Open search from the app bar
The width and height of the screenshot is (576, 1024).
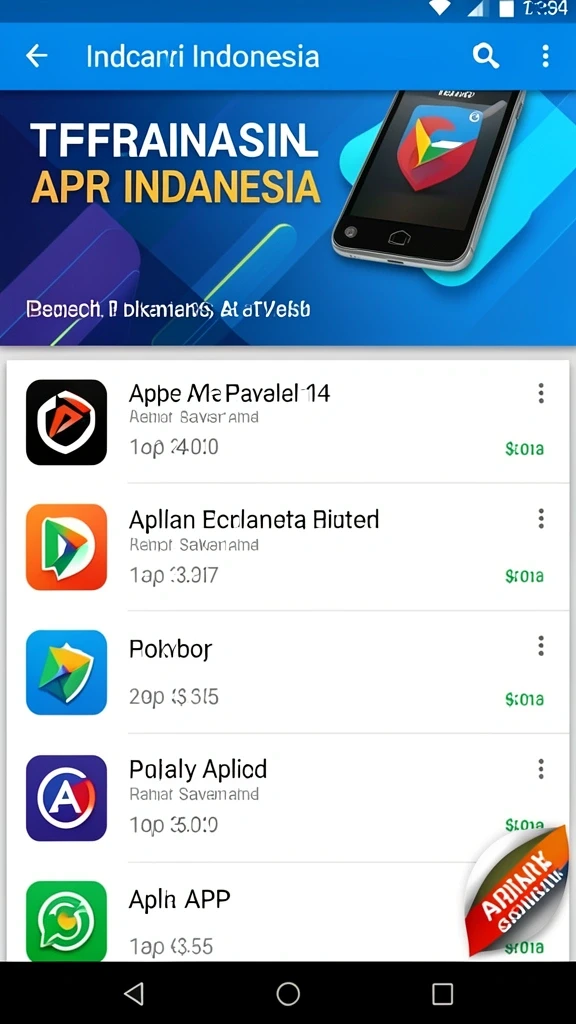tap(485, 56)
